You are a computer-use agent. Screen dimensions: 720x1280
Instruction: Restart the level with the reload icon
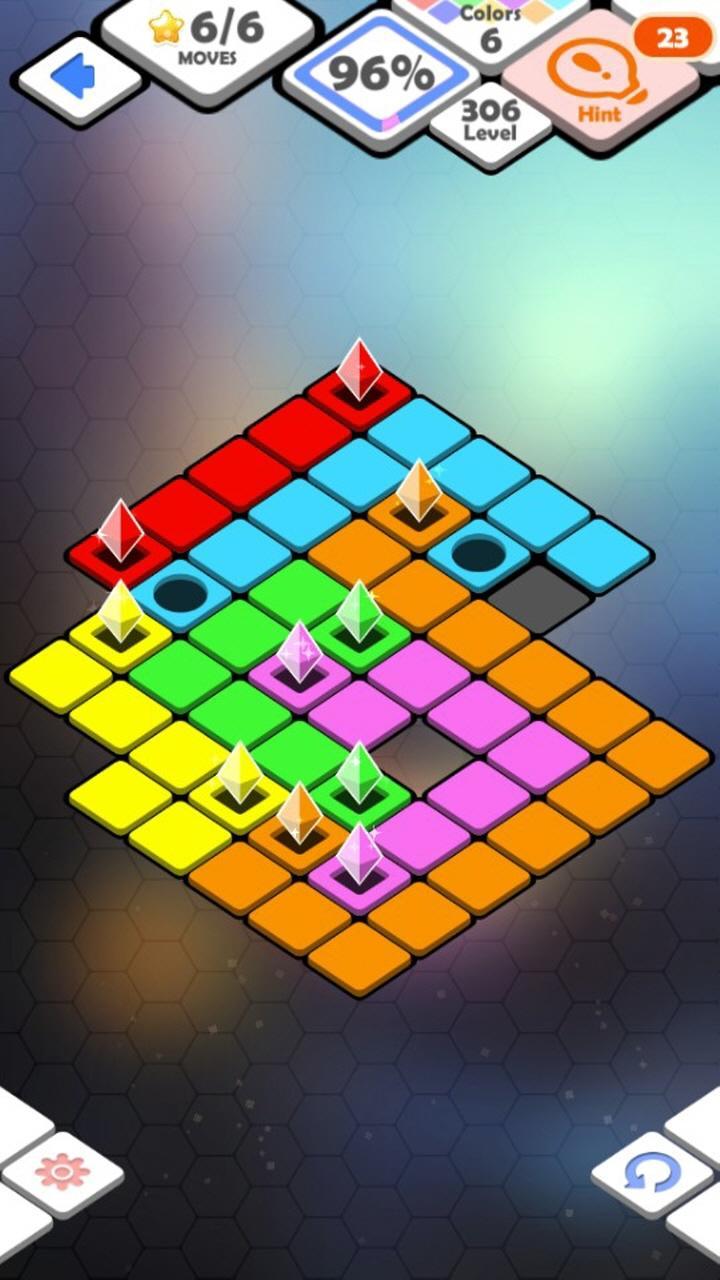click(x=652, y=1172)
